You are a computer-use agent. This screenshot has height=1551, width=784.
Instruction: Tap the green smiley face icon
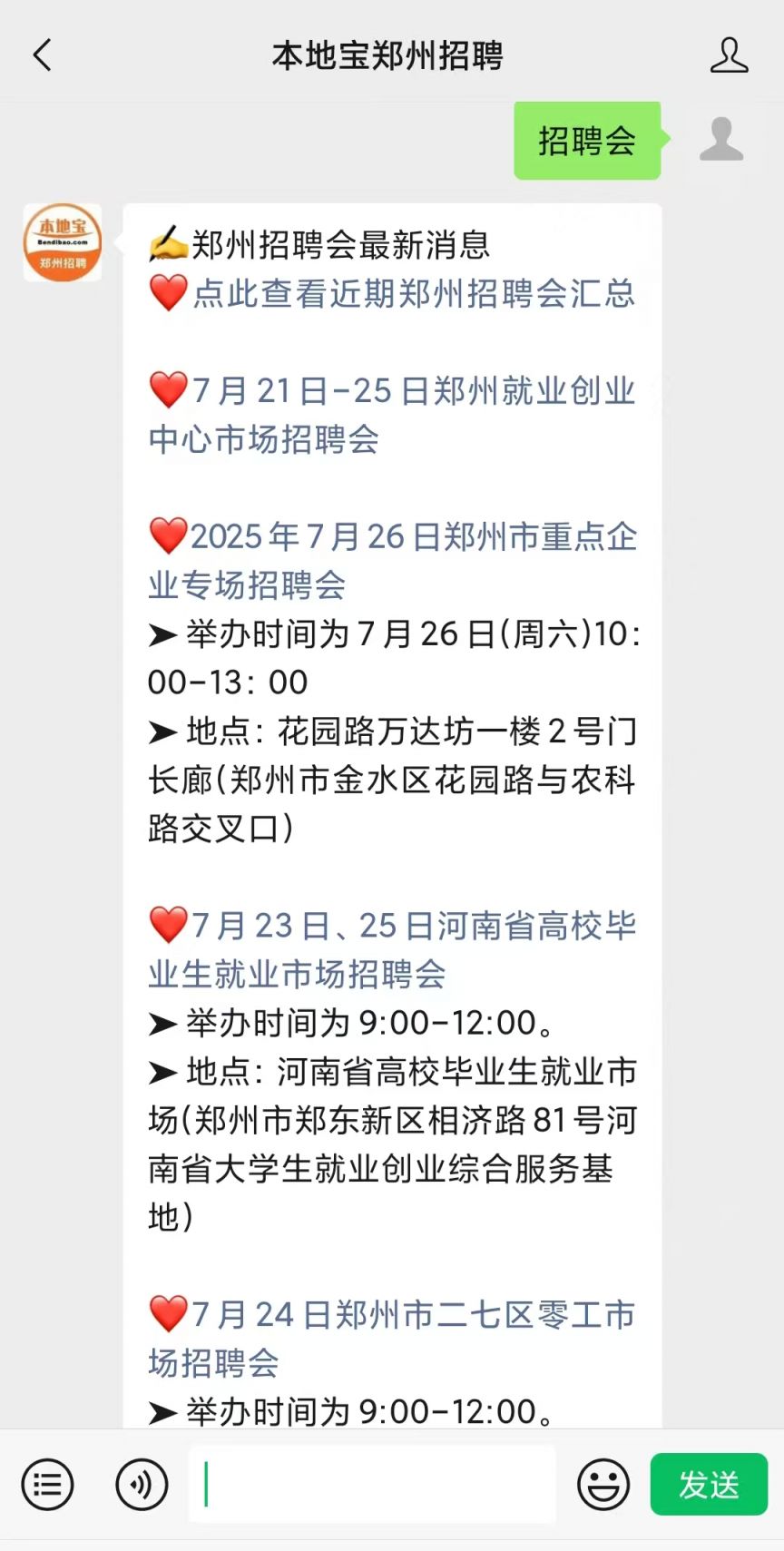(603, 1485)
